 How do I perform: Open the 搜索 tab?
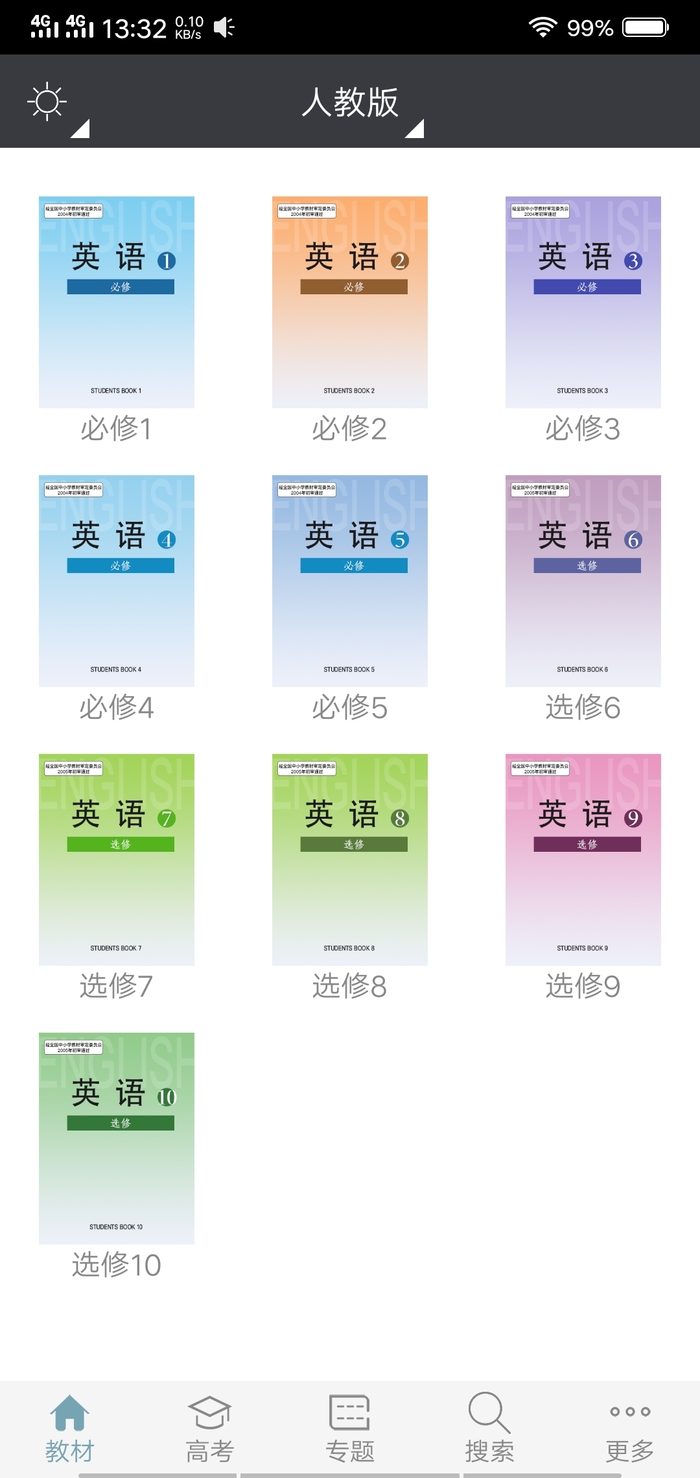pos(490,1428)
